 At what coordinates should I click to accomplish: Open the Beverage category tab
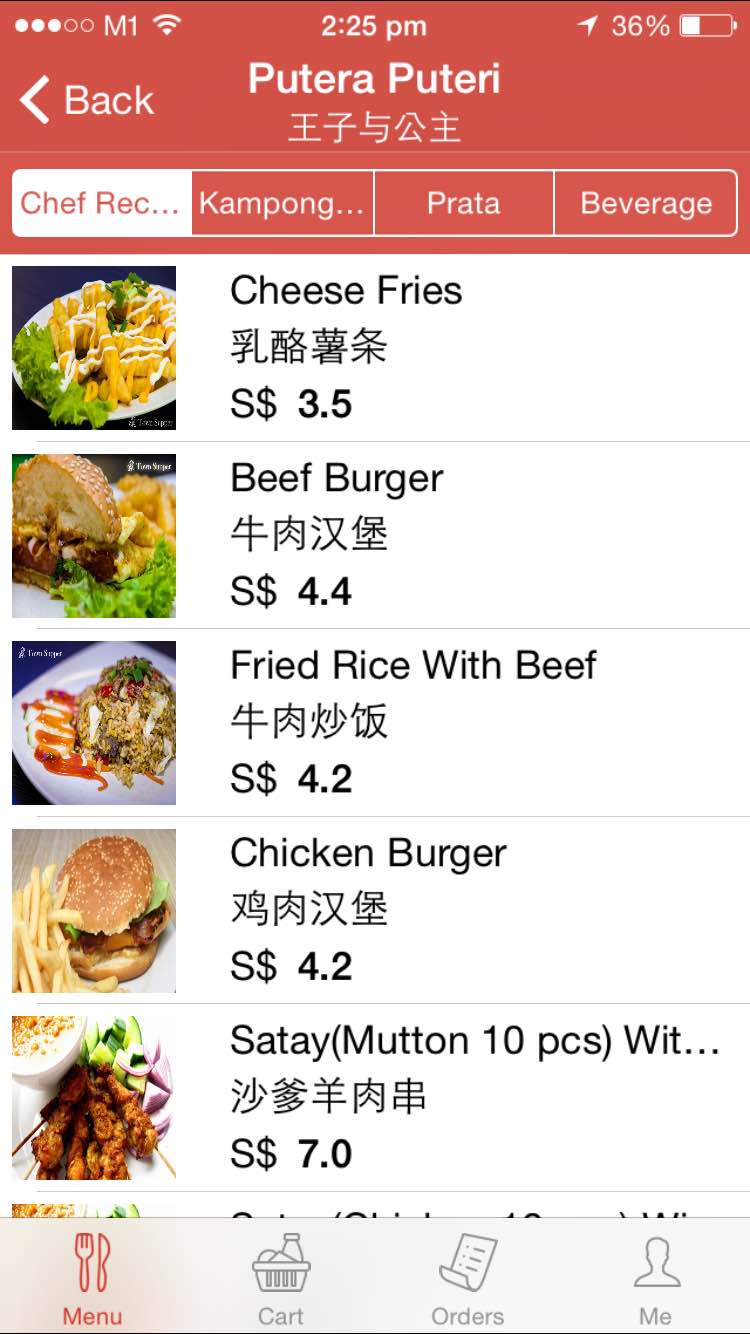646,203
